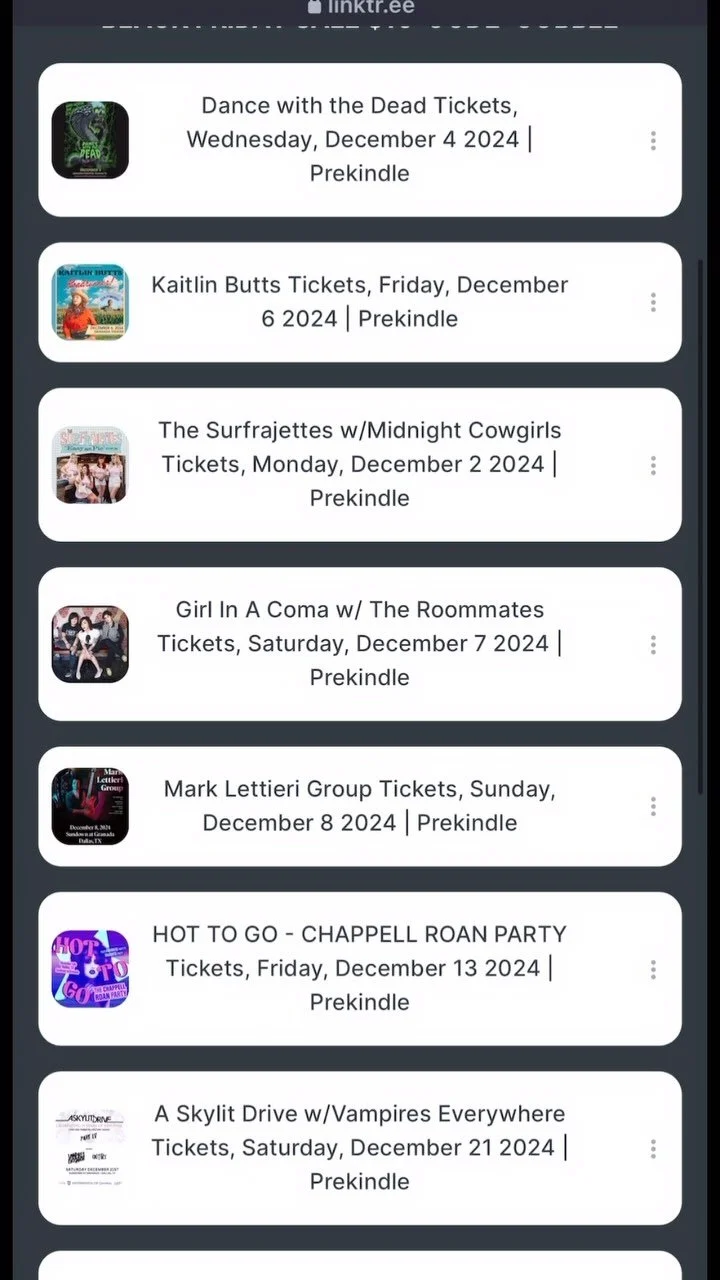Viewport: 720px width, 1280px height.
Task: Tap three-dot menu on Kaitlin Butts card
Action: 653,302
